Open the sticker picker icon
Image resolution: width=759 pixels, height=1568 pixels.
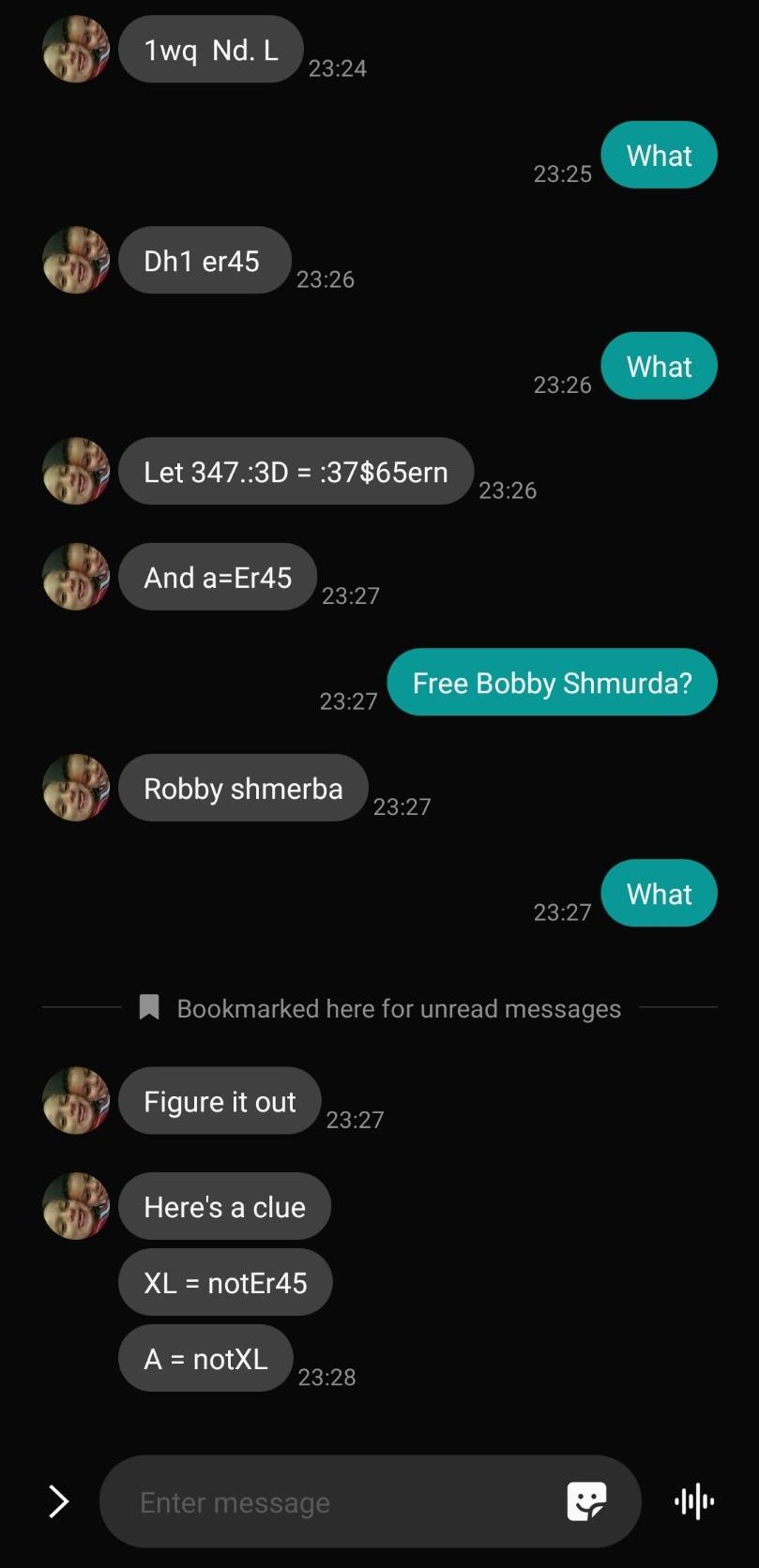587,1501
